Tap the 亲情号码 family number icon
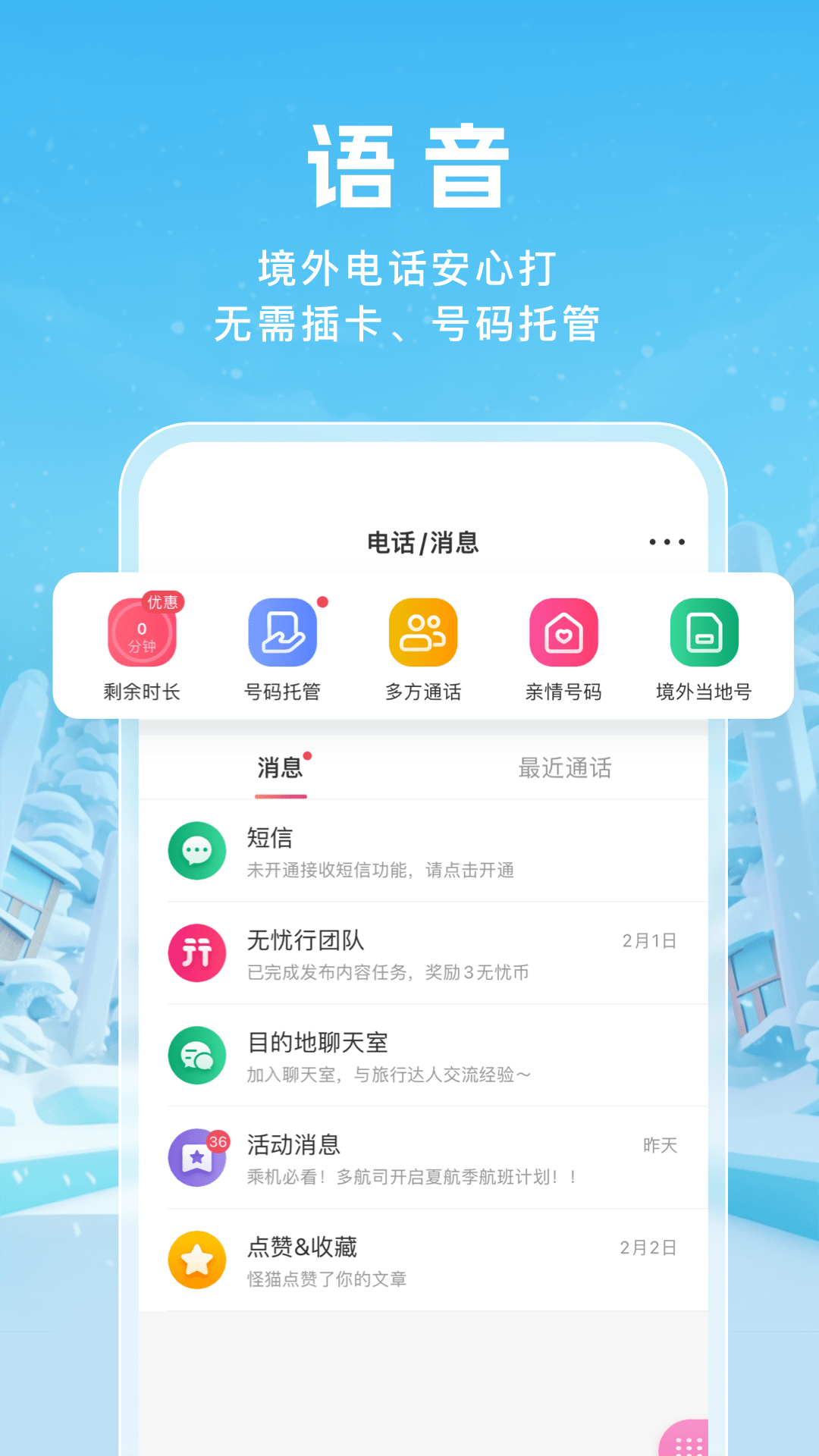819x1456 pixels. click(x=563, y=633)
